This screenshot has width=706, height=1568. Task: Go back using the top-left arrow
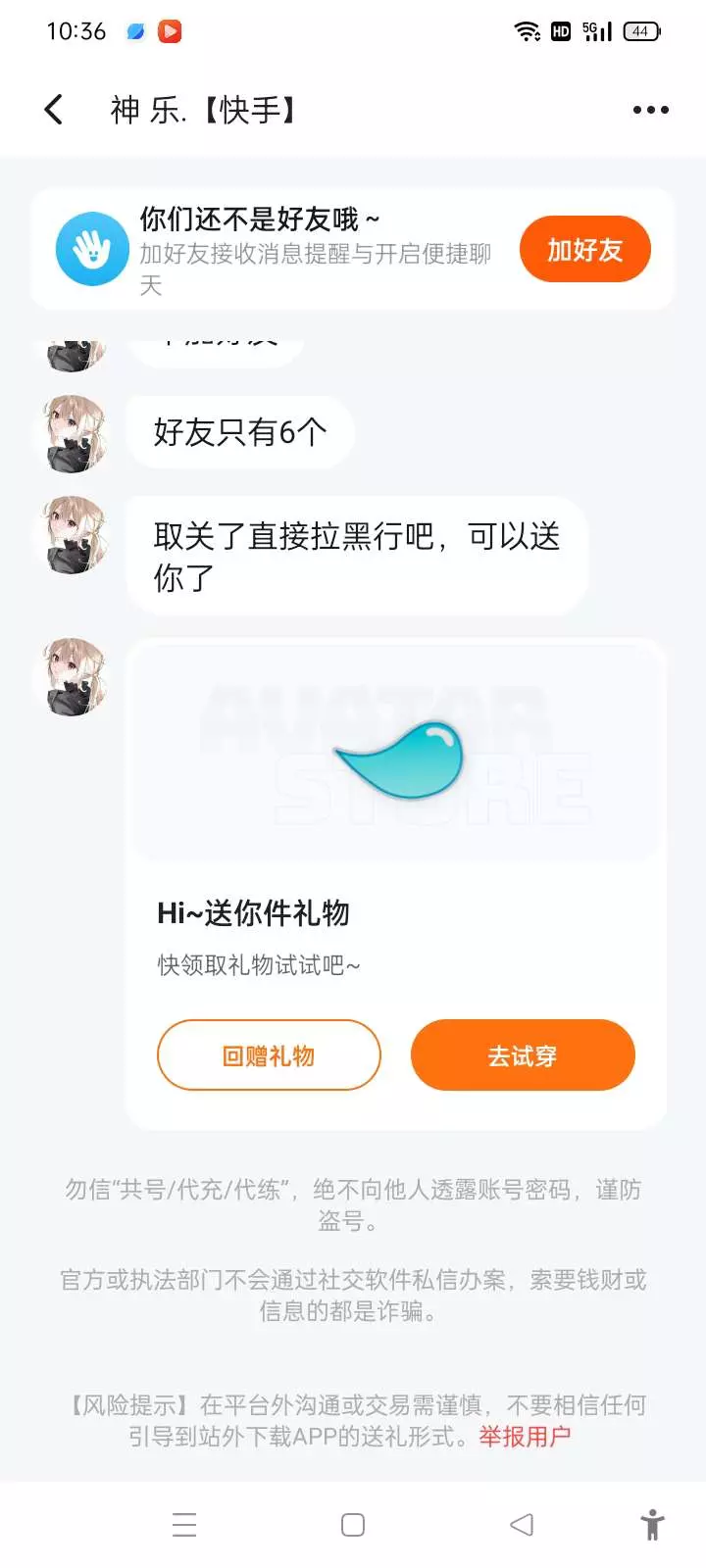pos(54,110)
